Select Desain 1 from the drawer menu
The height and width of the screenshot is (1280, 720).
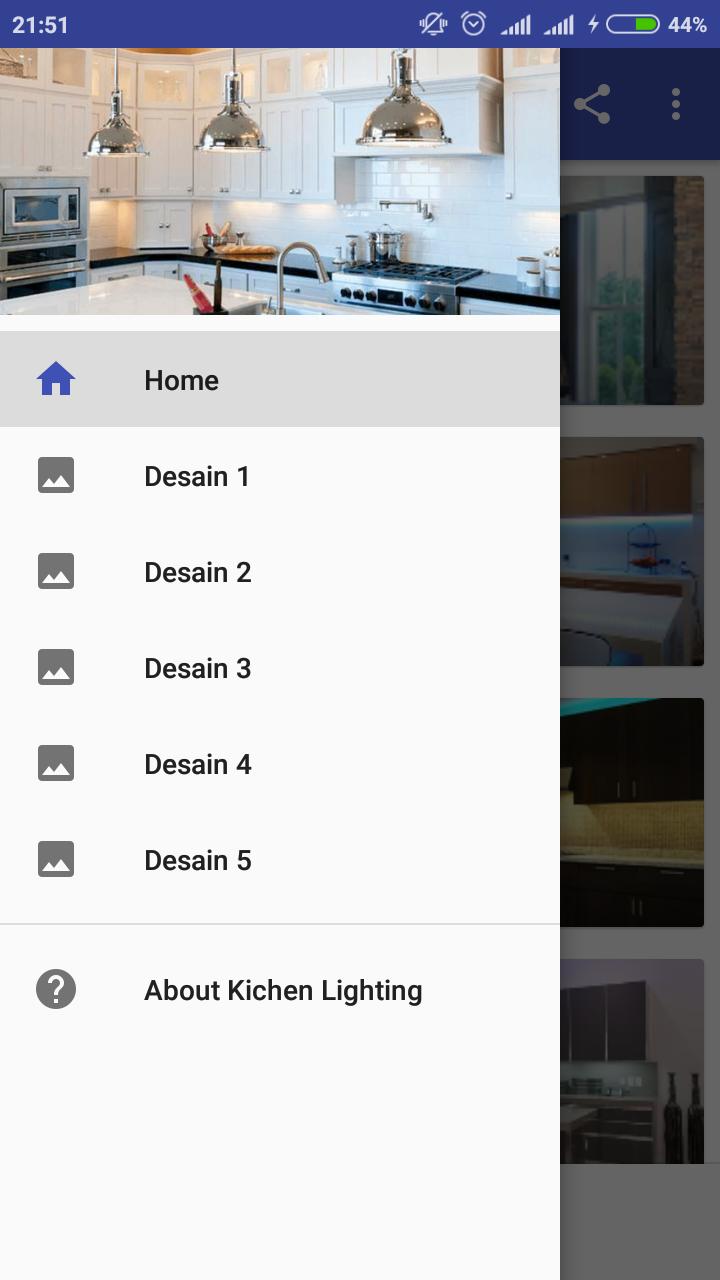pyautogui.click(x=197, y=476)
